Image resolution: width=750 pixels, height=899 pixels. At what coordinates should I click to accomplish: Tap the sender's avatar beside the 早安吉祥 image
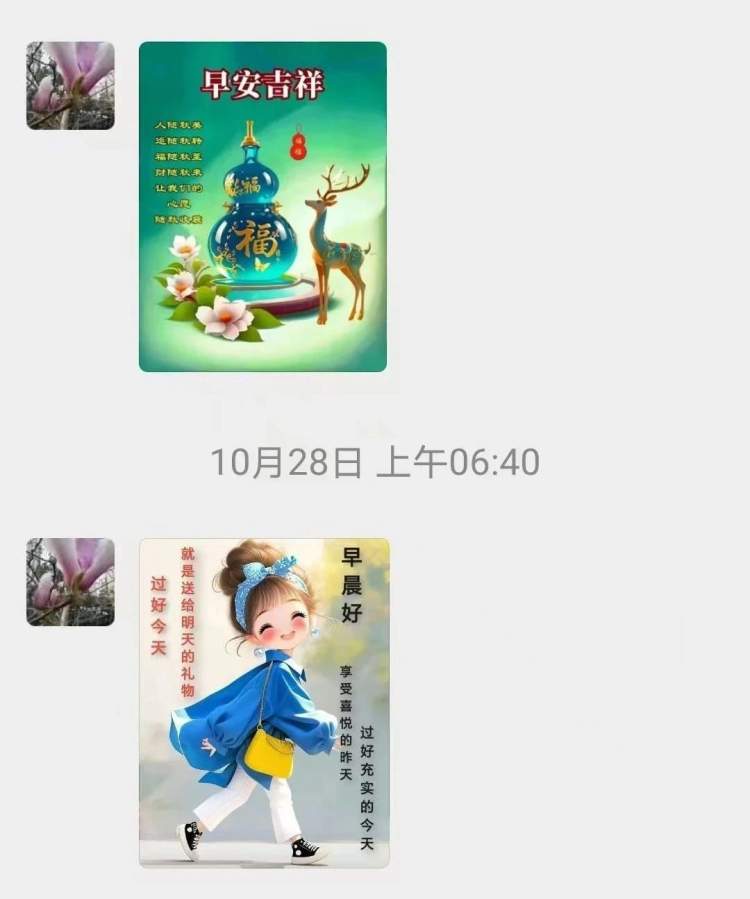70,86
